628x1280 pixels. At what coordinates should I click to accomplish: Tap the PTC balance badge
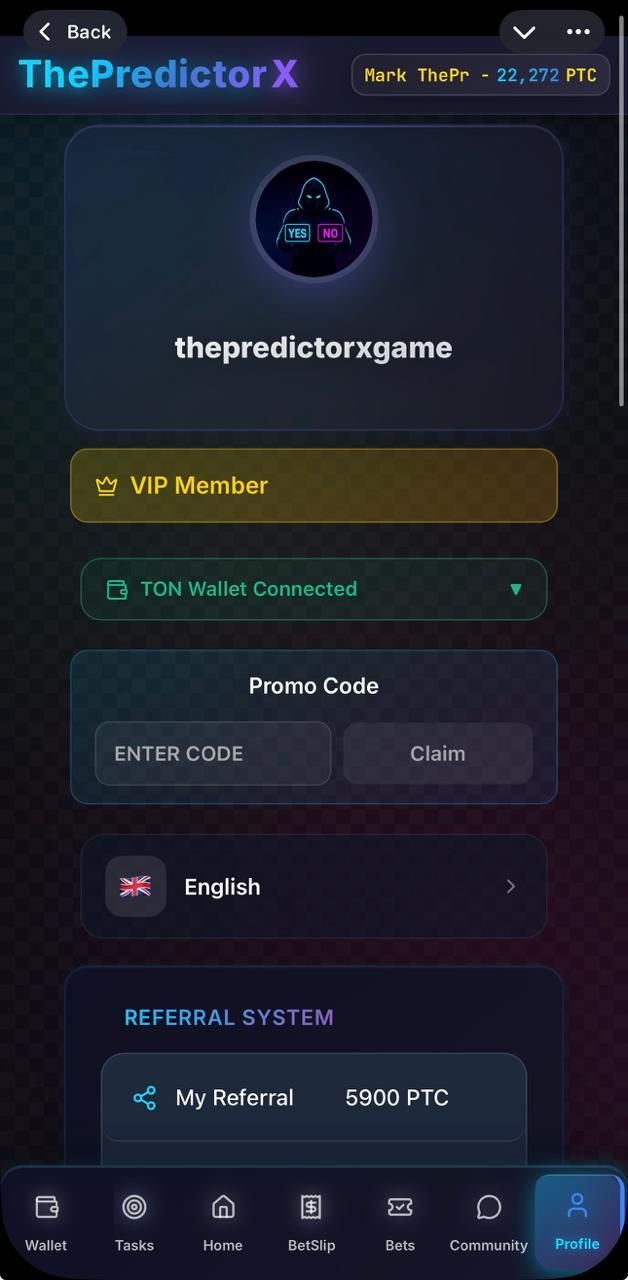480,75
